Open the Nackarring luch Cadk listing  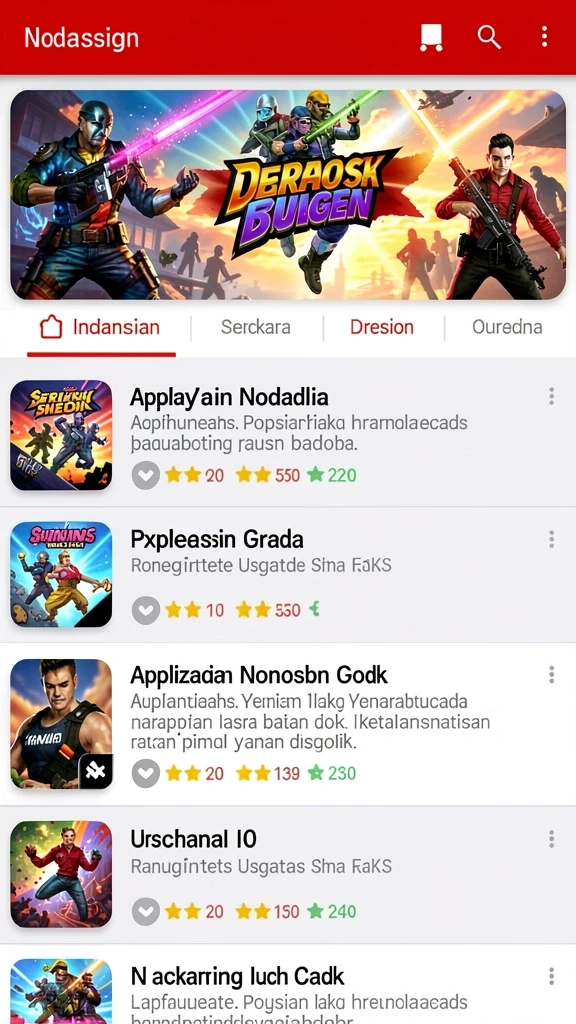[x=288, y=985]
